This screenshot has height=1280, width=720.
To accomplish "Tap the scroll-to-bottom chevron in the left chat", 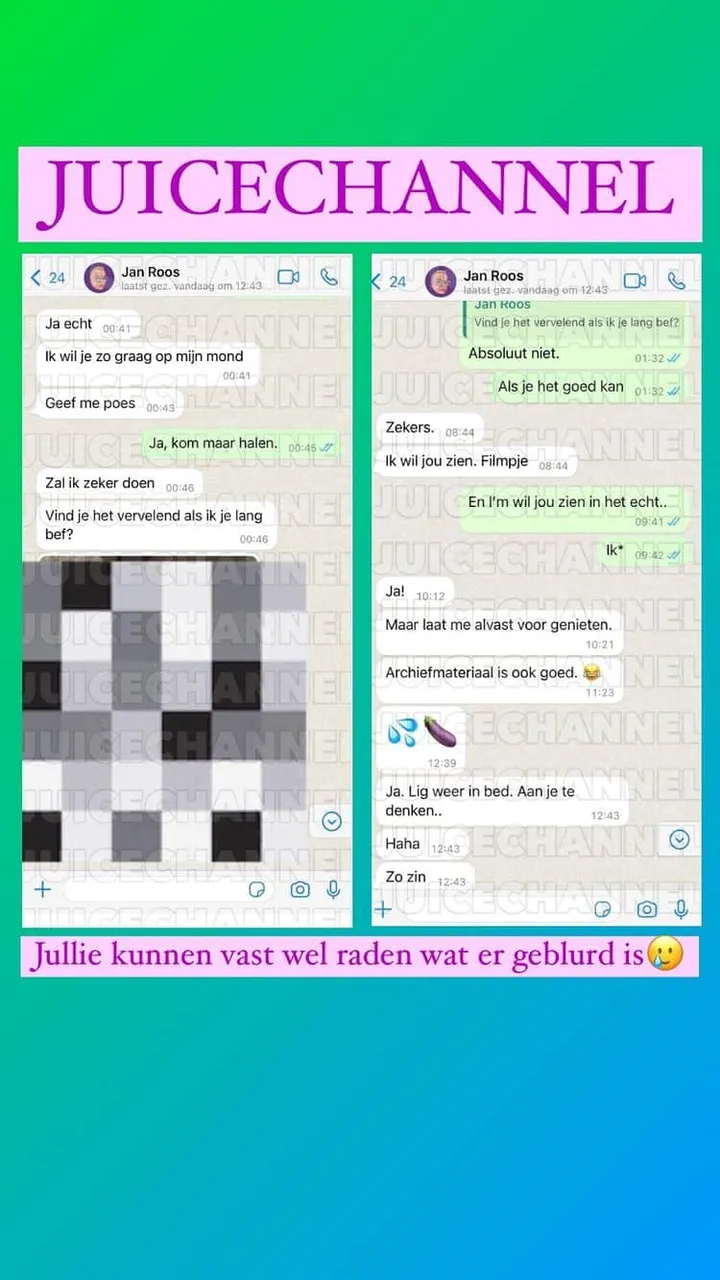I will pyautogui.click(x=331, y=820).
